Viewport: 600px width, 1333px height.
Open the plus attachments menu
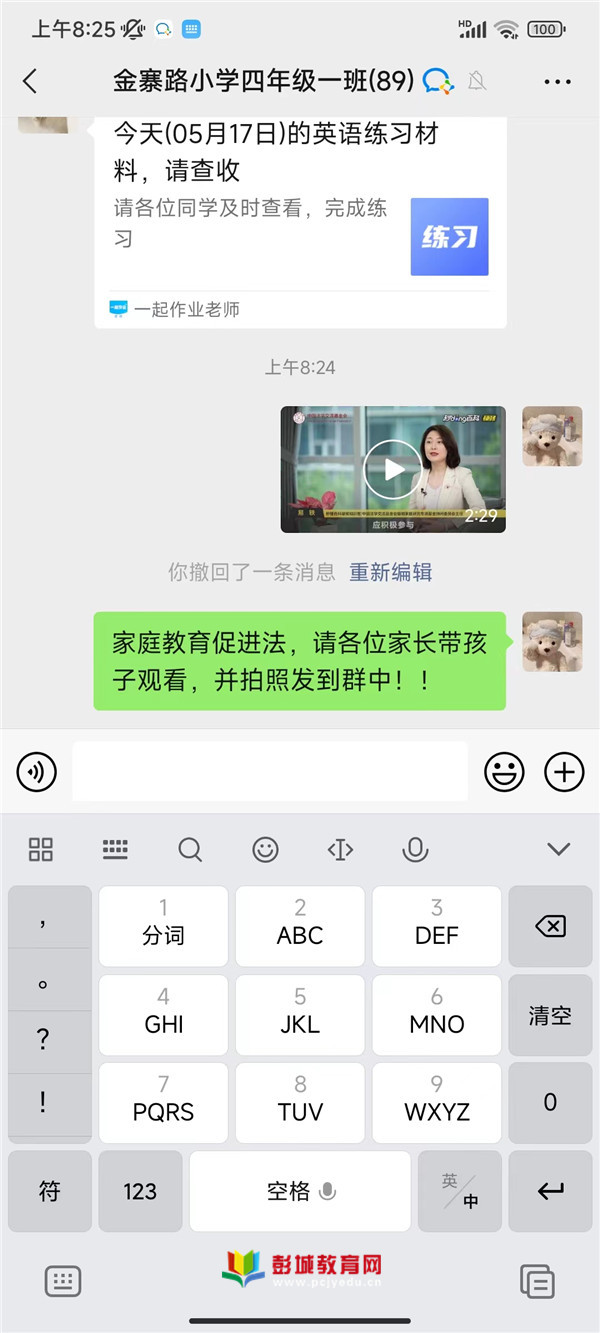[x=564, y=771]
